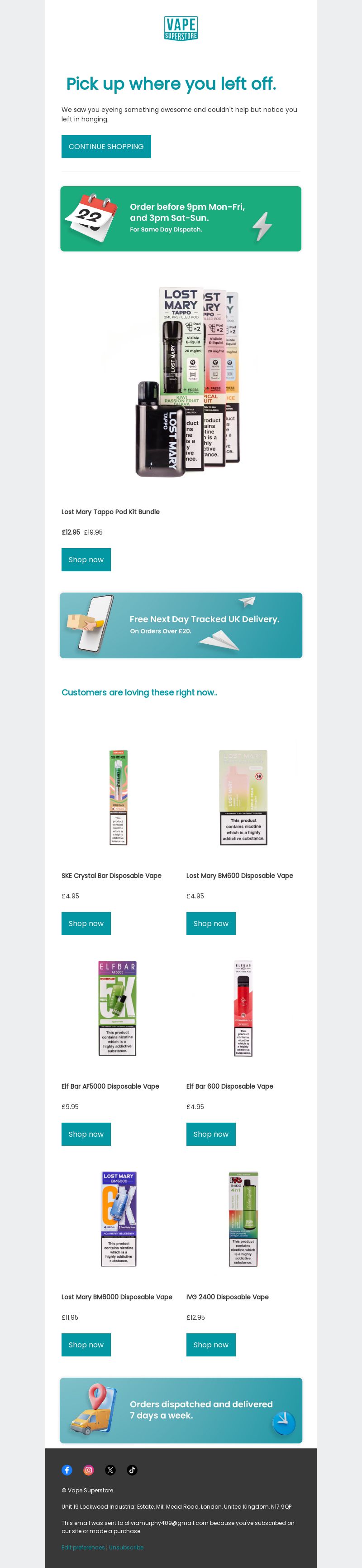Shop now for Elf Bar 600 Disposable Vape
Viewport: 362px width, 1568px height.
pos(210,1134)
